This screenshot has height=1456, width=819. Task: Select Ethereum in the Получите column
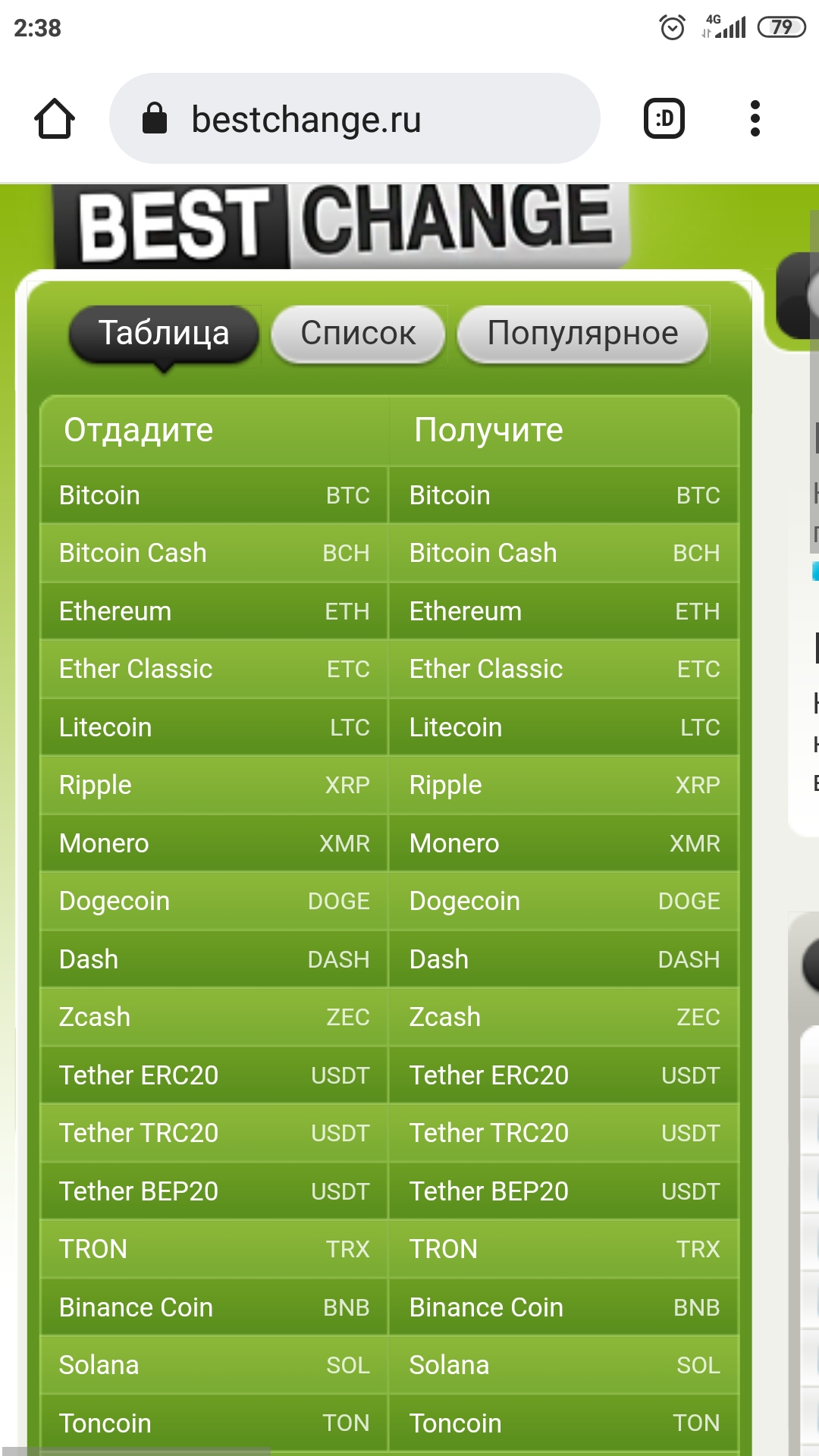[x=563, y=611]
